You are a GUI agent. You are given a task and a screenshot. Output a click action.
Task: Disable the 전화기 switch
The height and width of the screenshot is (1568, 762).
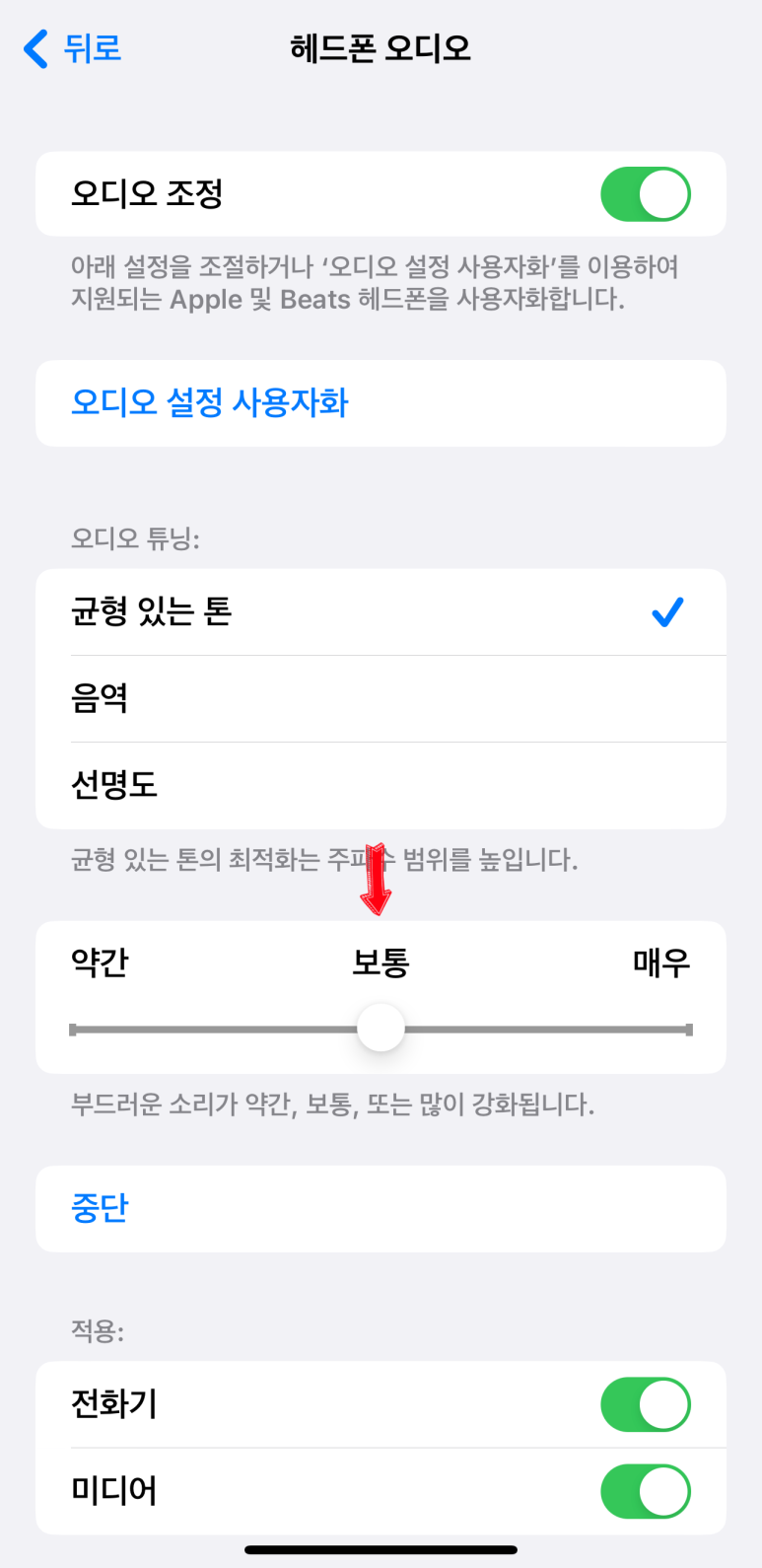click(x=645, y=1404)
